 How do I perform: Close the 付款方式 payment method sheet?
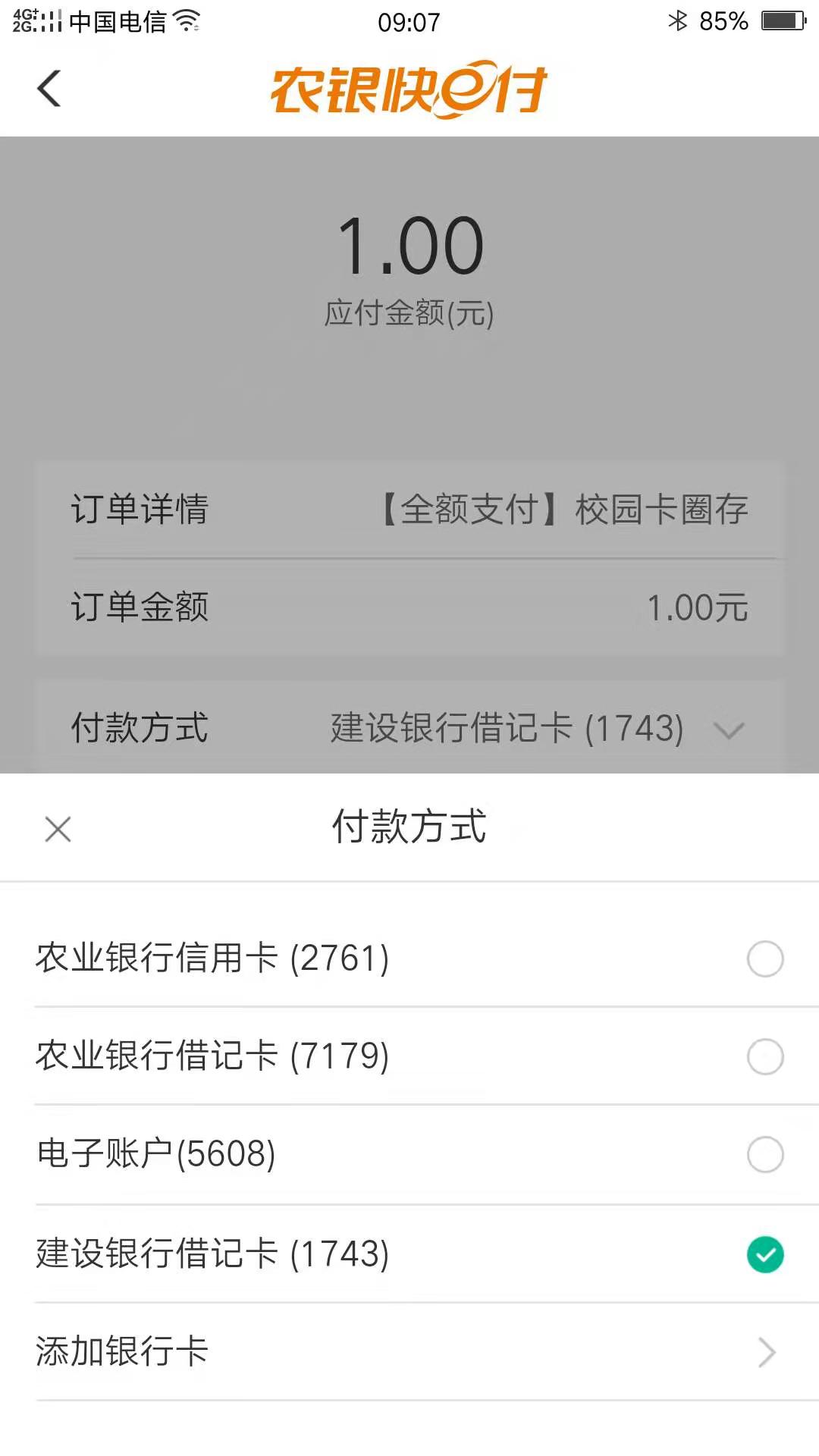click(x=58, y=829)
